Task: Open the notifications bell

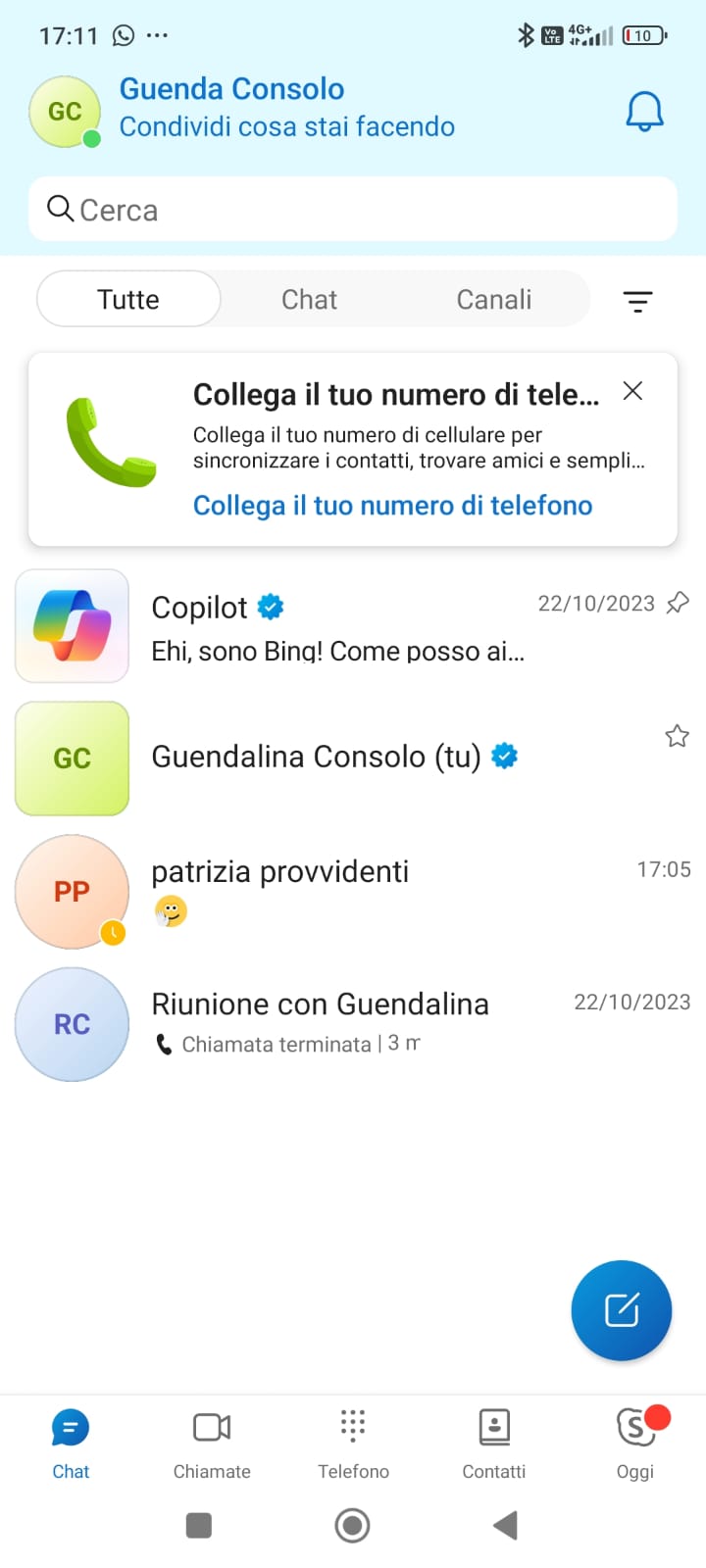Action: pos(644,112)
